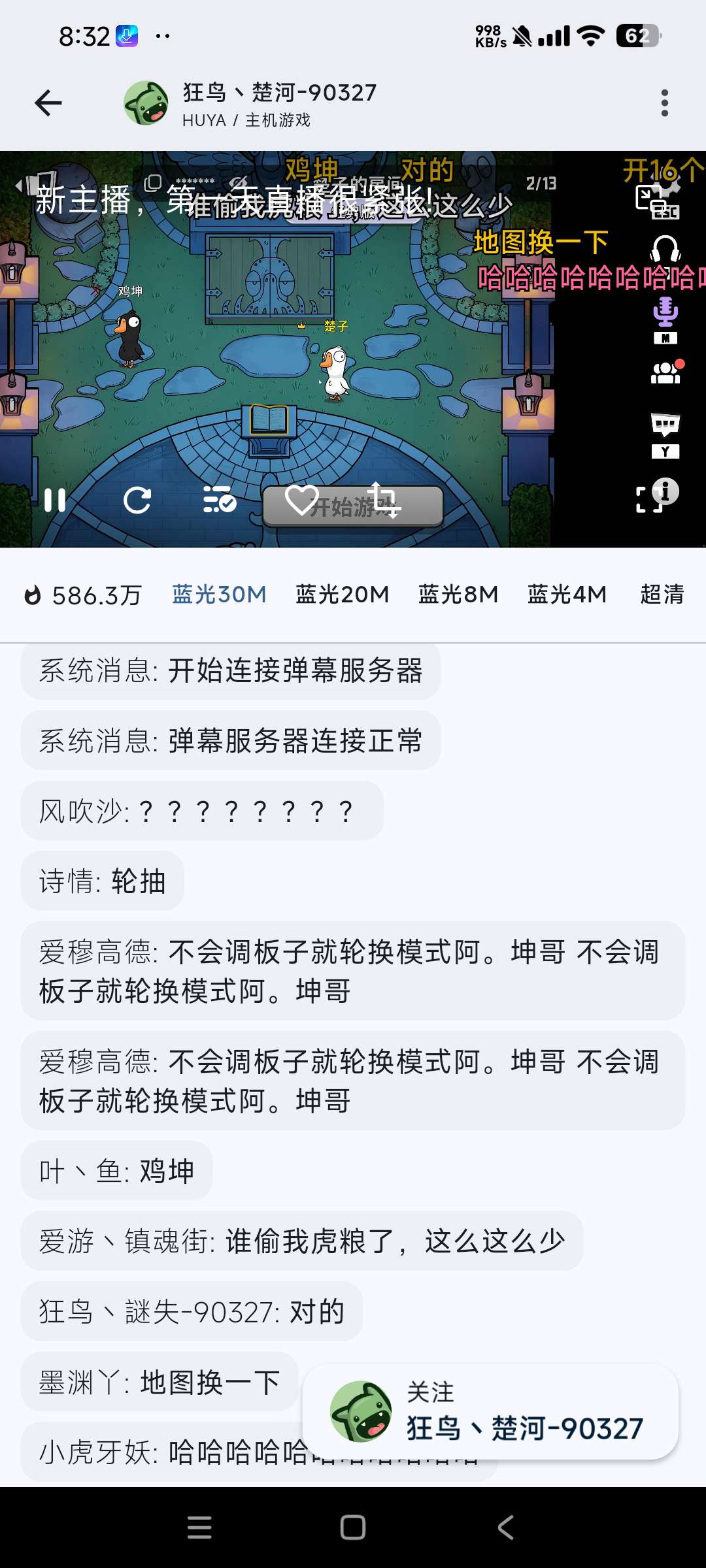The height and width of the screenshot is (1568, 706).
Task: Switch to 蓝光8M quality
Action: point(458,595)
